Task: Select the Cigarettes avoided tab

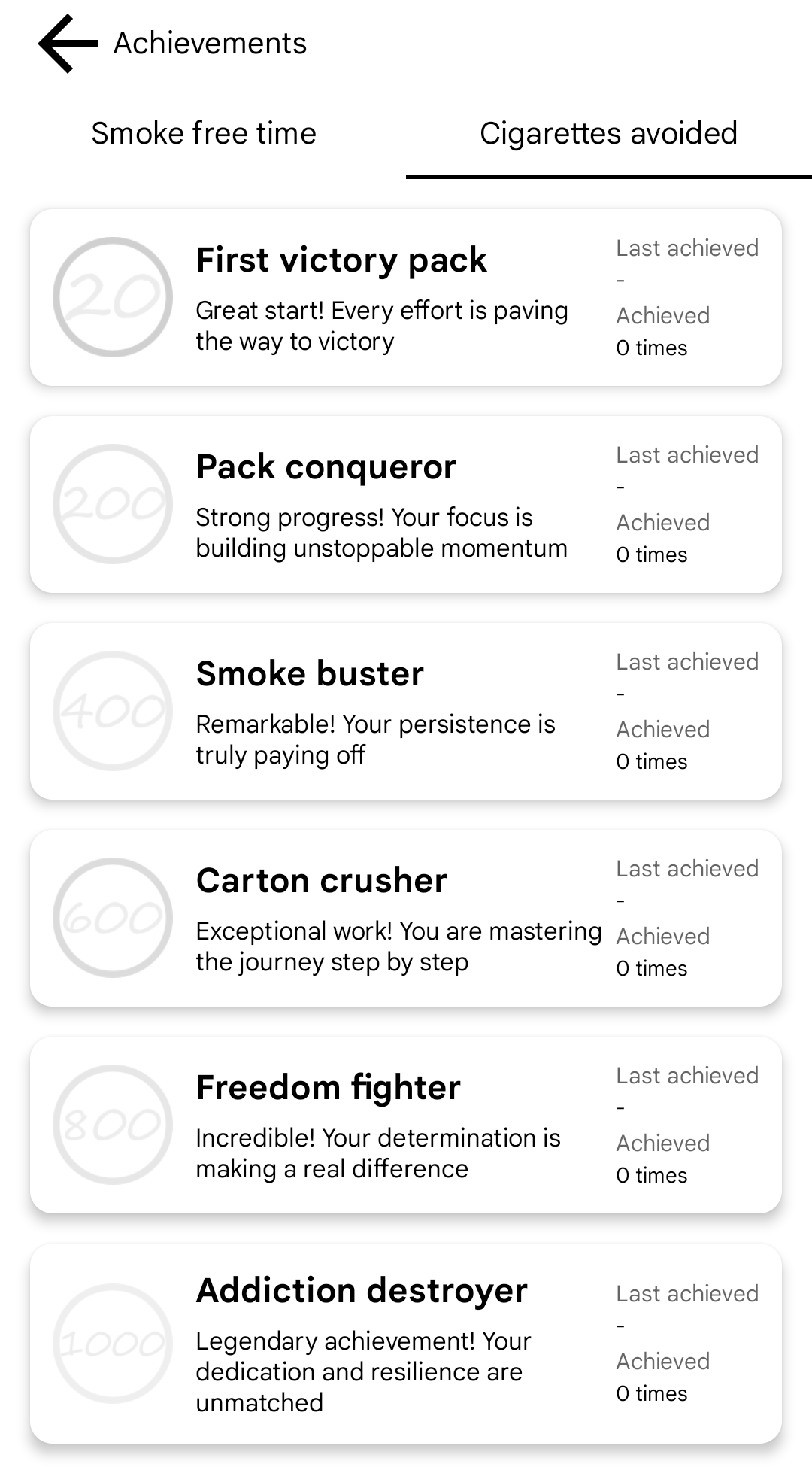Action: point(608,134)
